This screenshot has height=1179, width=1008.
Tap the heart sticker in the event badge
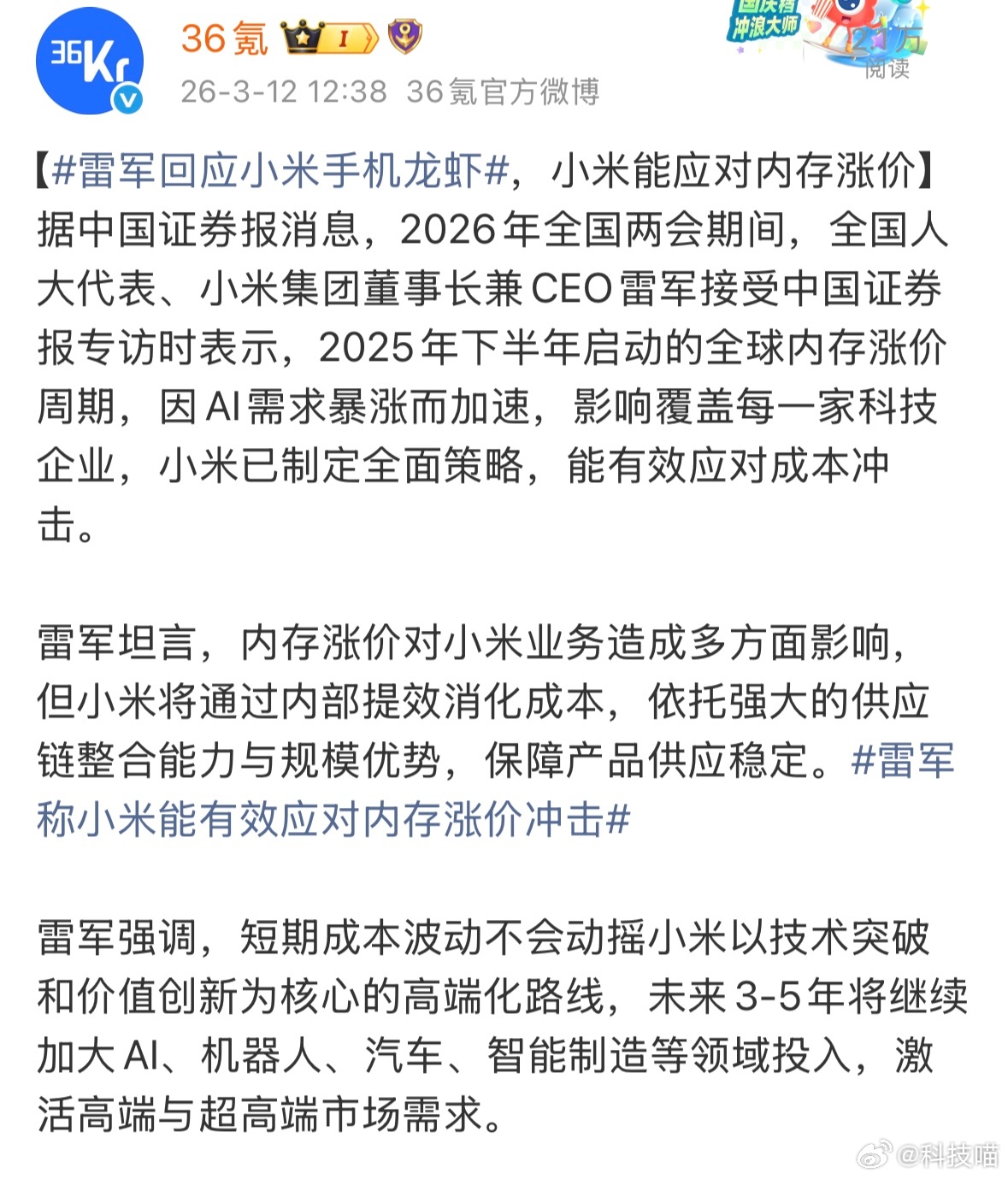point(814,27)
